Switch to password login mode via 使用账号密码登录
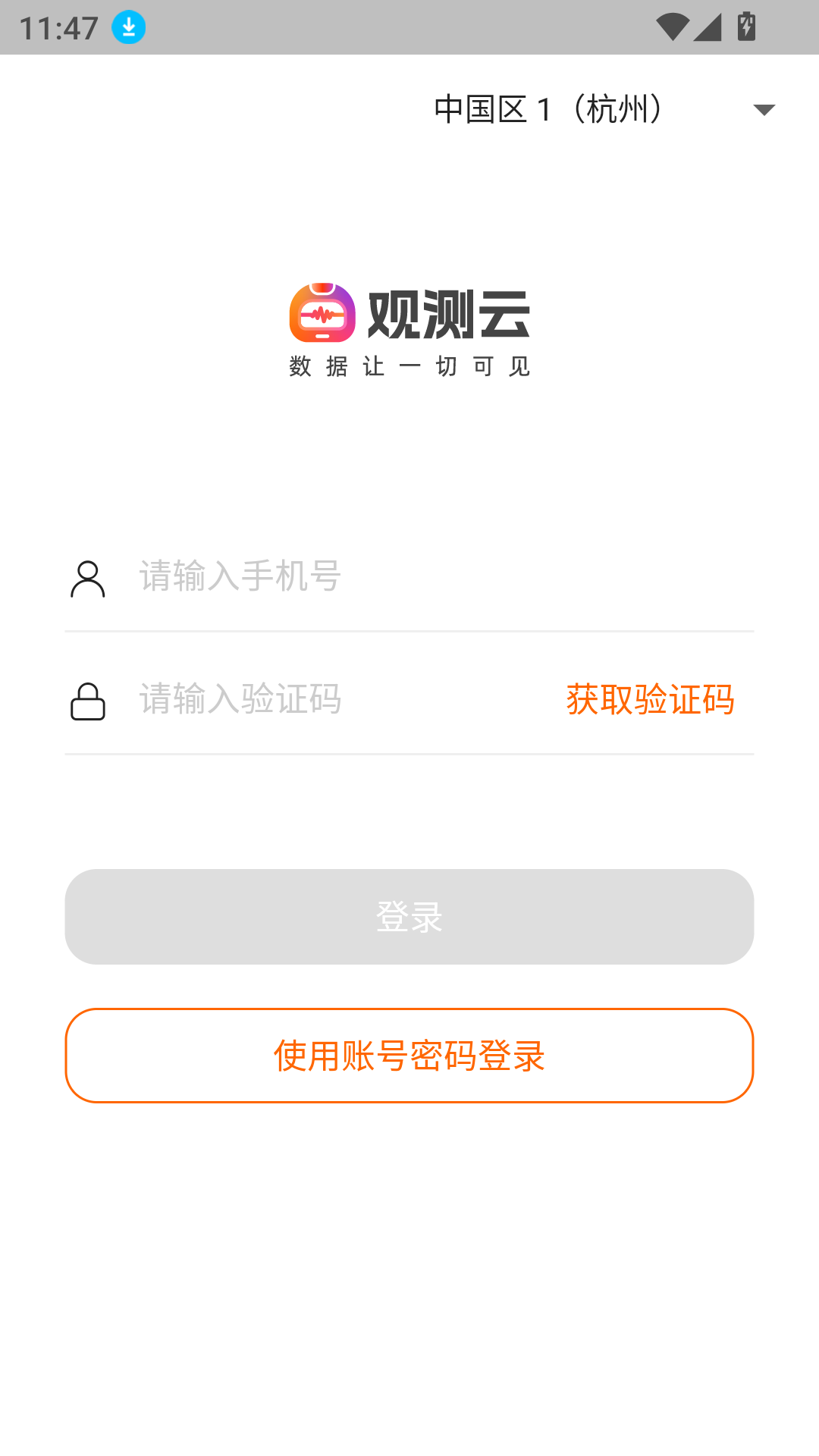The height and width of the screenshot is (1456, 819). point(409,1054)
